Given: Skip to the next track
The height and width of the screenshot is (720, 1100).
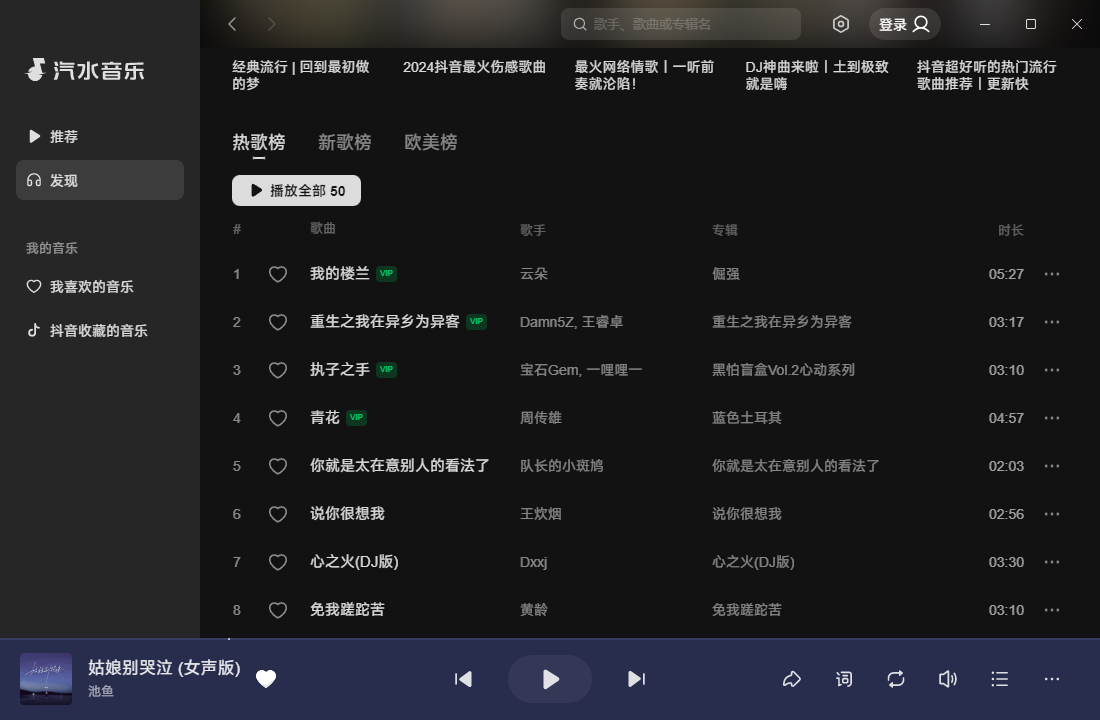Looking at the screenshot, I should pos(636,679).
